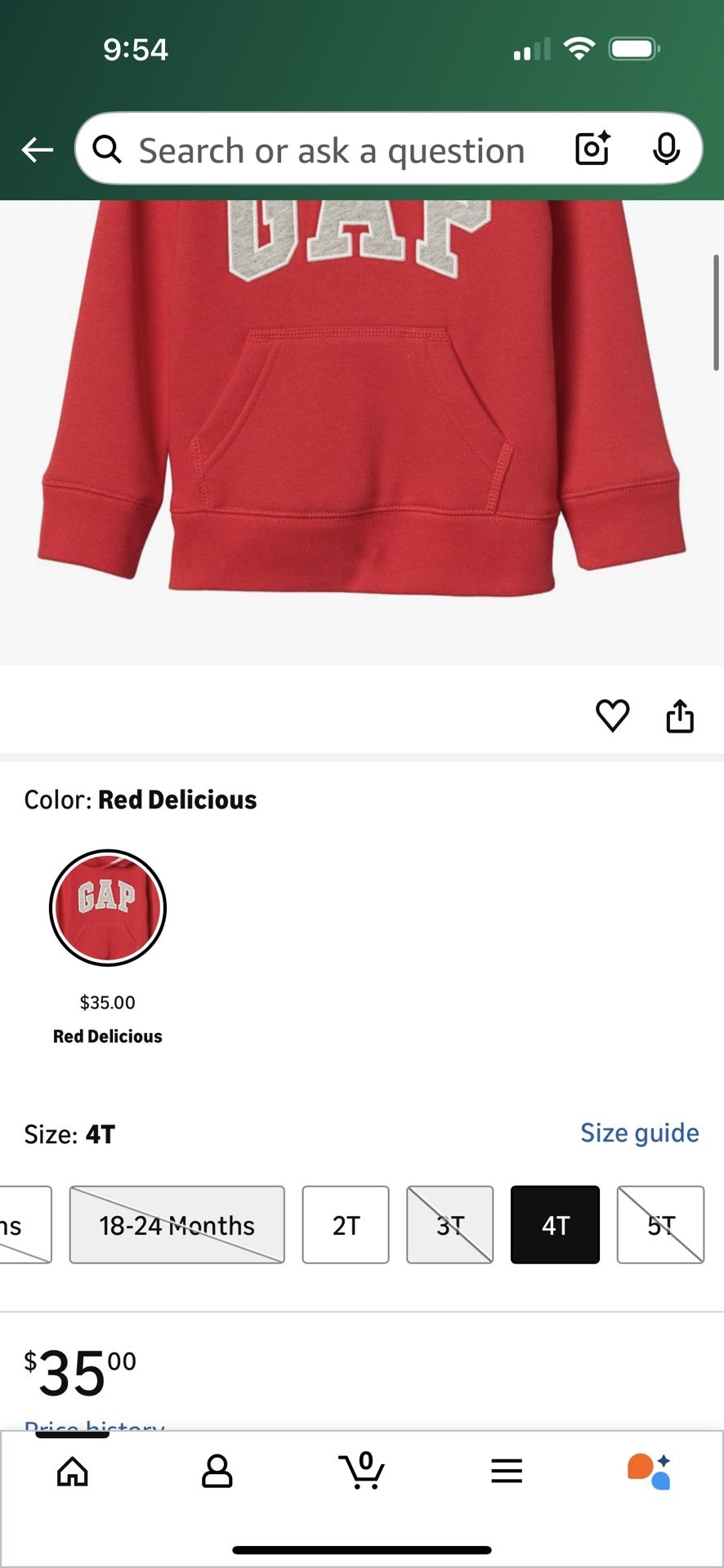
Task: Open the shopping cart from the bottom bar
Action: click(x=363, y=1471)
